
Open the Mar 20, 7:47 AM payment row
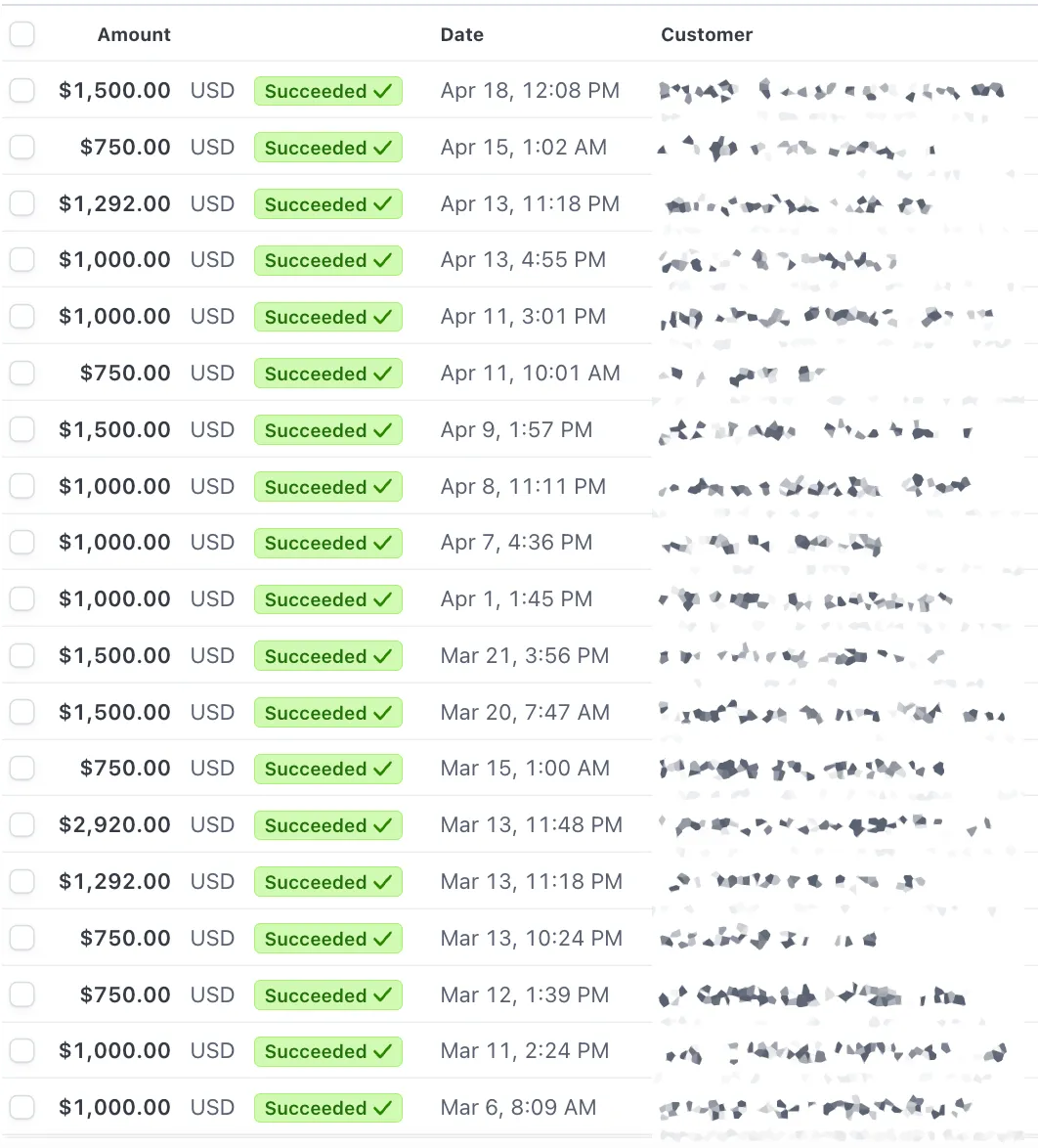519,712
